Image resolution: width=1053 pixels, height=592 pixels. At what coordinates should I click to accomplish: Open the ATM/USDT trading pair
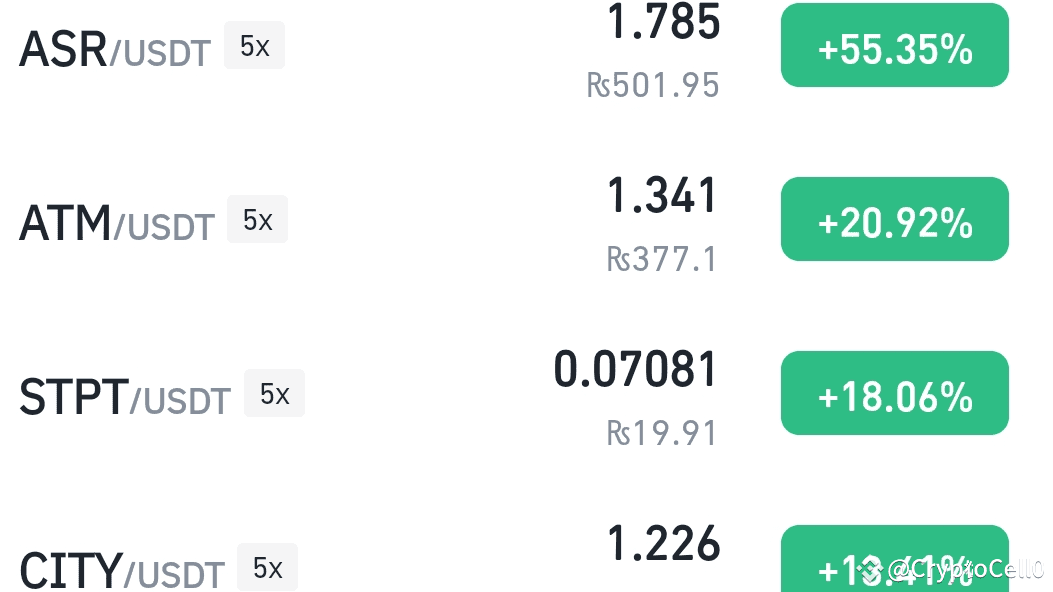[x=117, y=224]
